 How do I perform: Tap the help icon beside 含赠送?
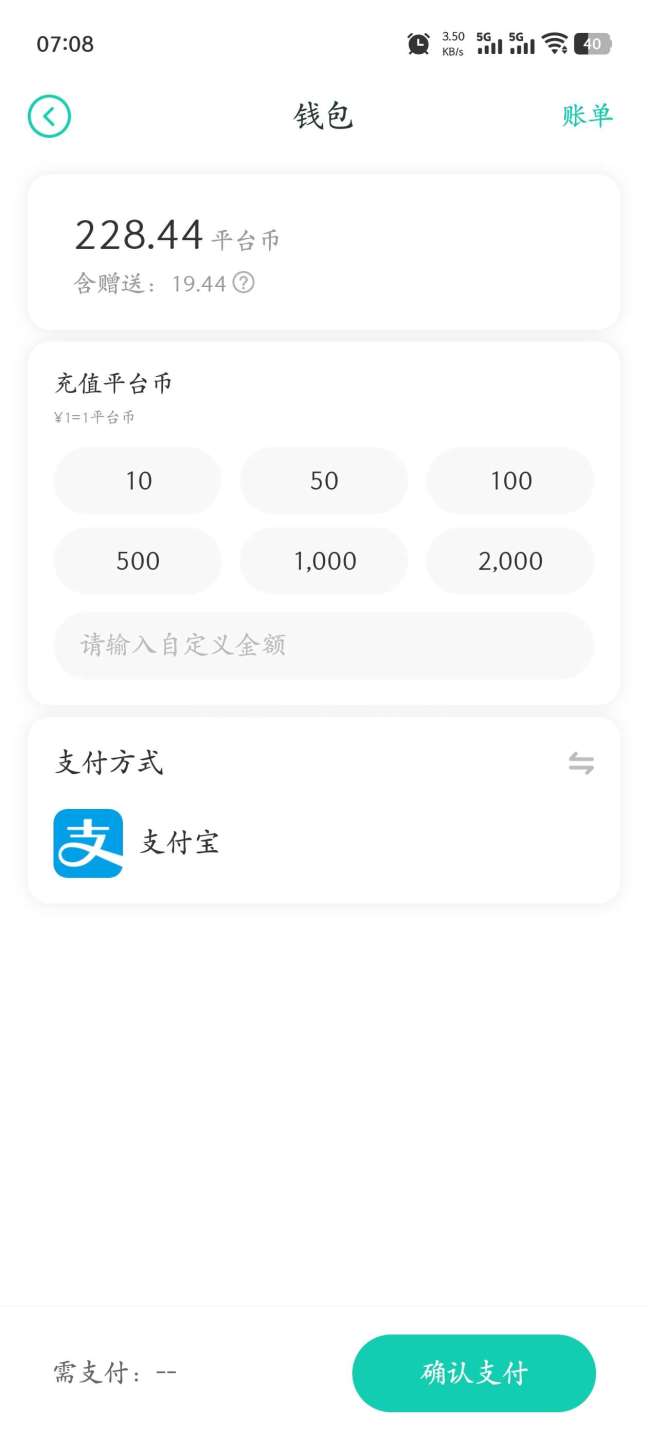[x=243, y=283]
